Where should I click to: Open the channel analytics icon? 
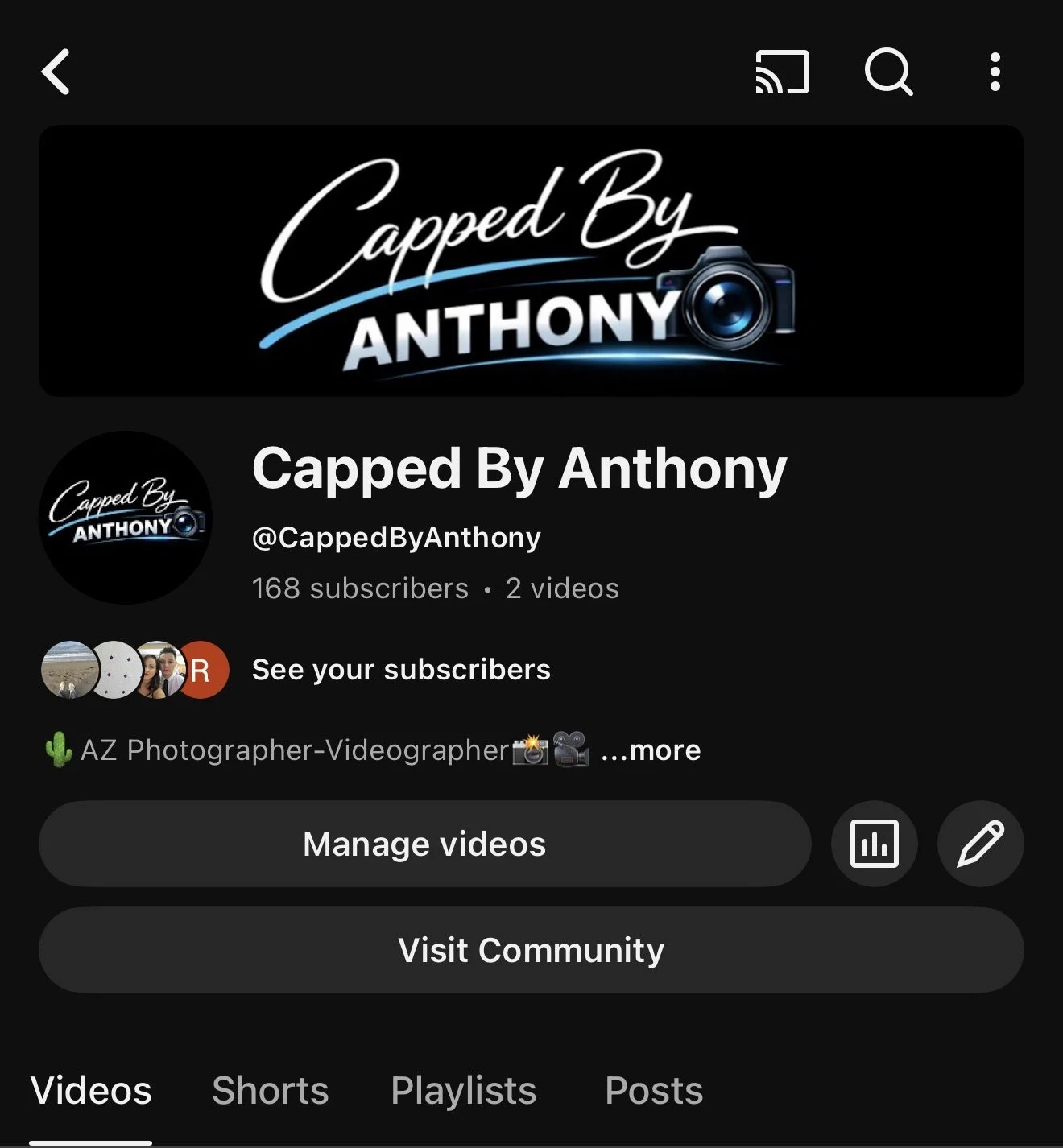pyautogui.click(x=875, y=844)
